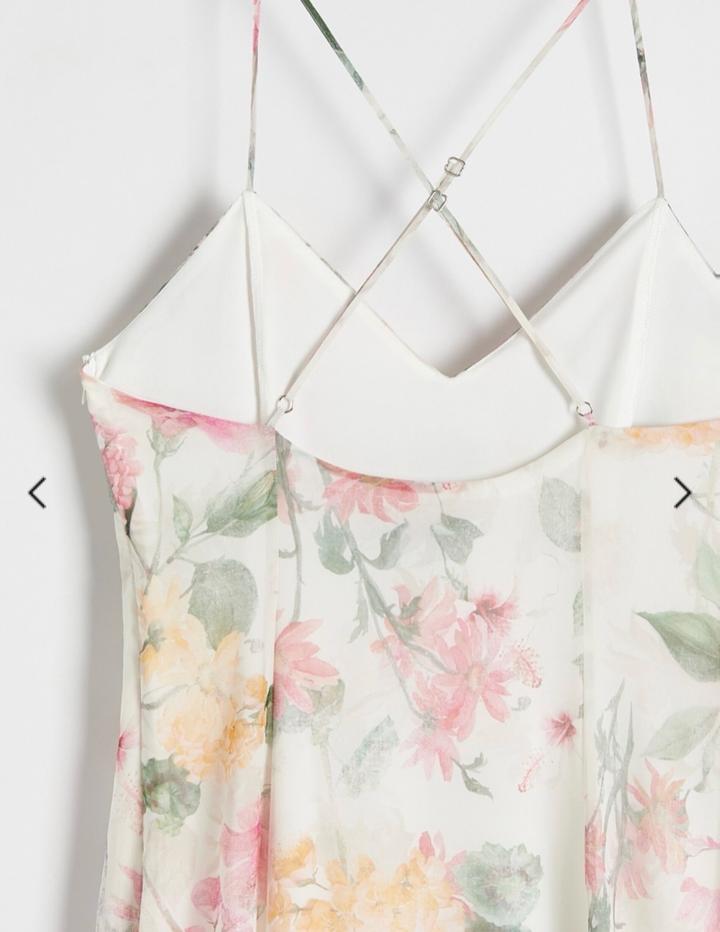Show the next product photo
This screenshot has height=932, width=720.
coord(683,492)
